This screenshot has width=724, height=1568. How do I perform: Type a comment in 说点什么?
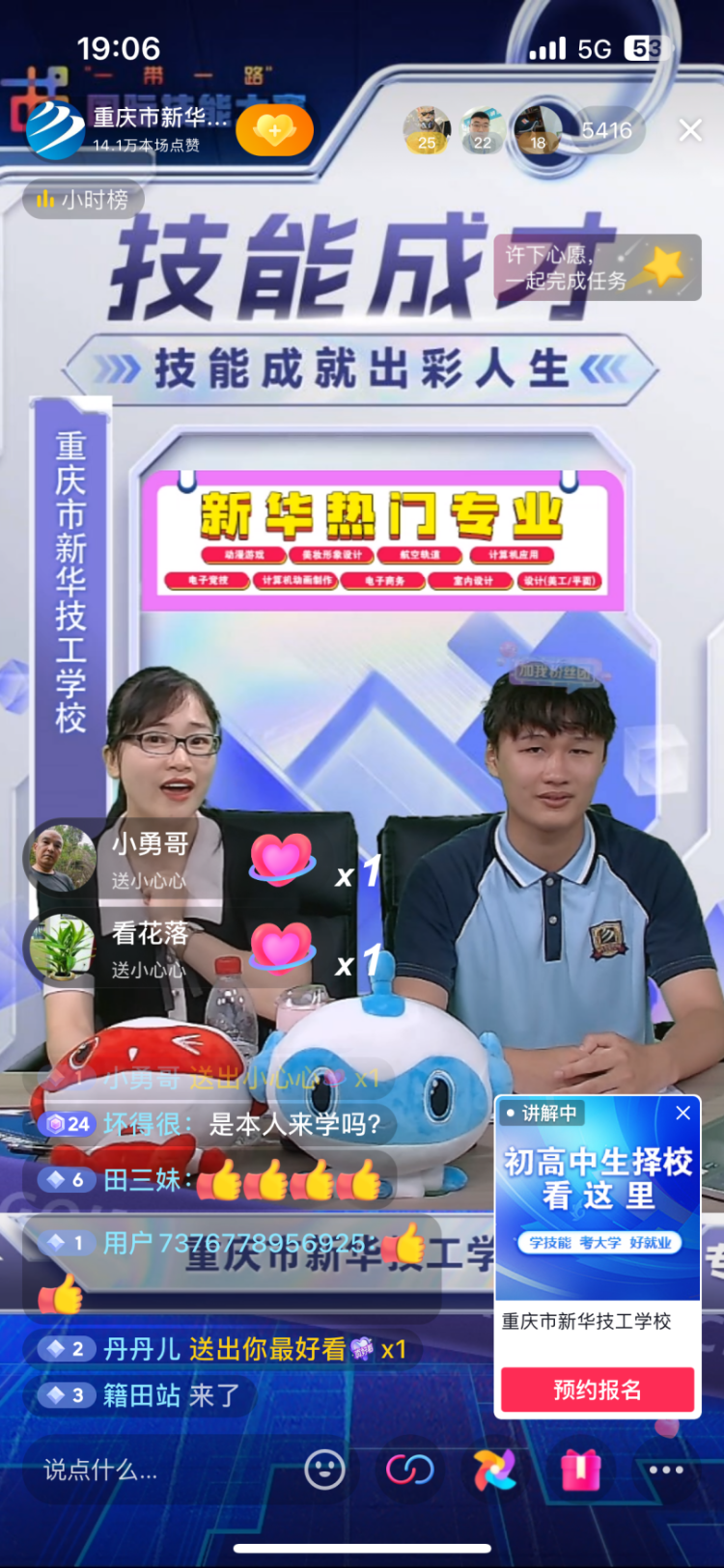145,1471
